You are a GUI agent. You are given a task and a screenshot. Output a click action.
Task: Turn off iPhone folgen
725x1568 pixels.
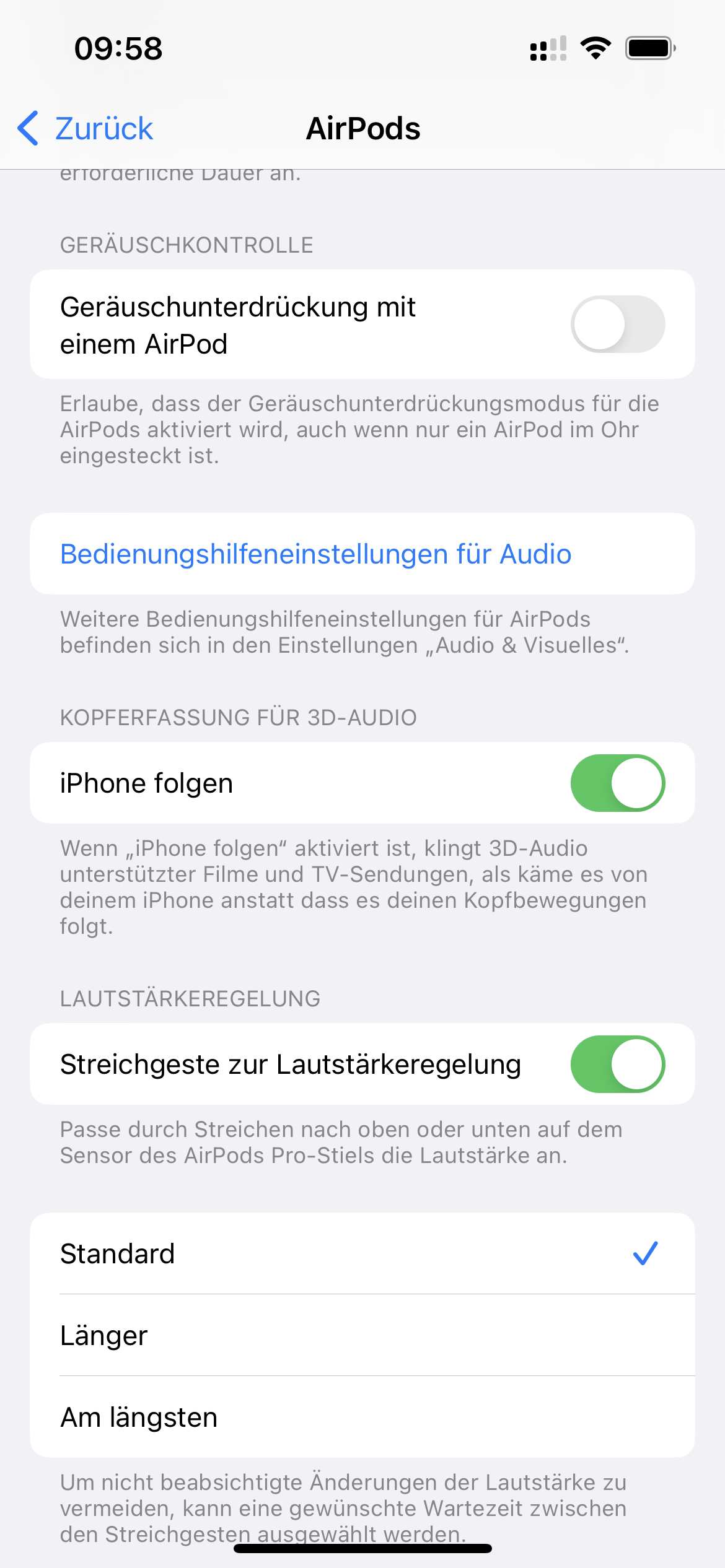617,783
